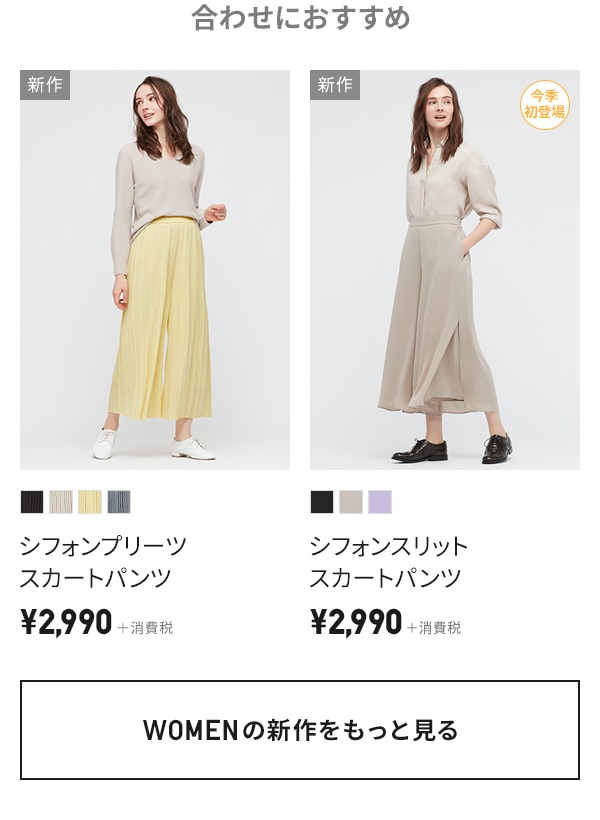Image resolution: width=600 pixels, height=820 pixels.
Task: Select black swatch for シフォンスリットスカートパンツ
Action: point(322,502)
